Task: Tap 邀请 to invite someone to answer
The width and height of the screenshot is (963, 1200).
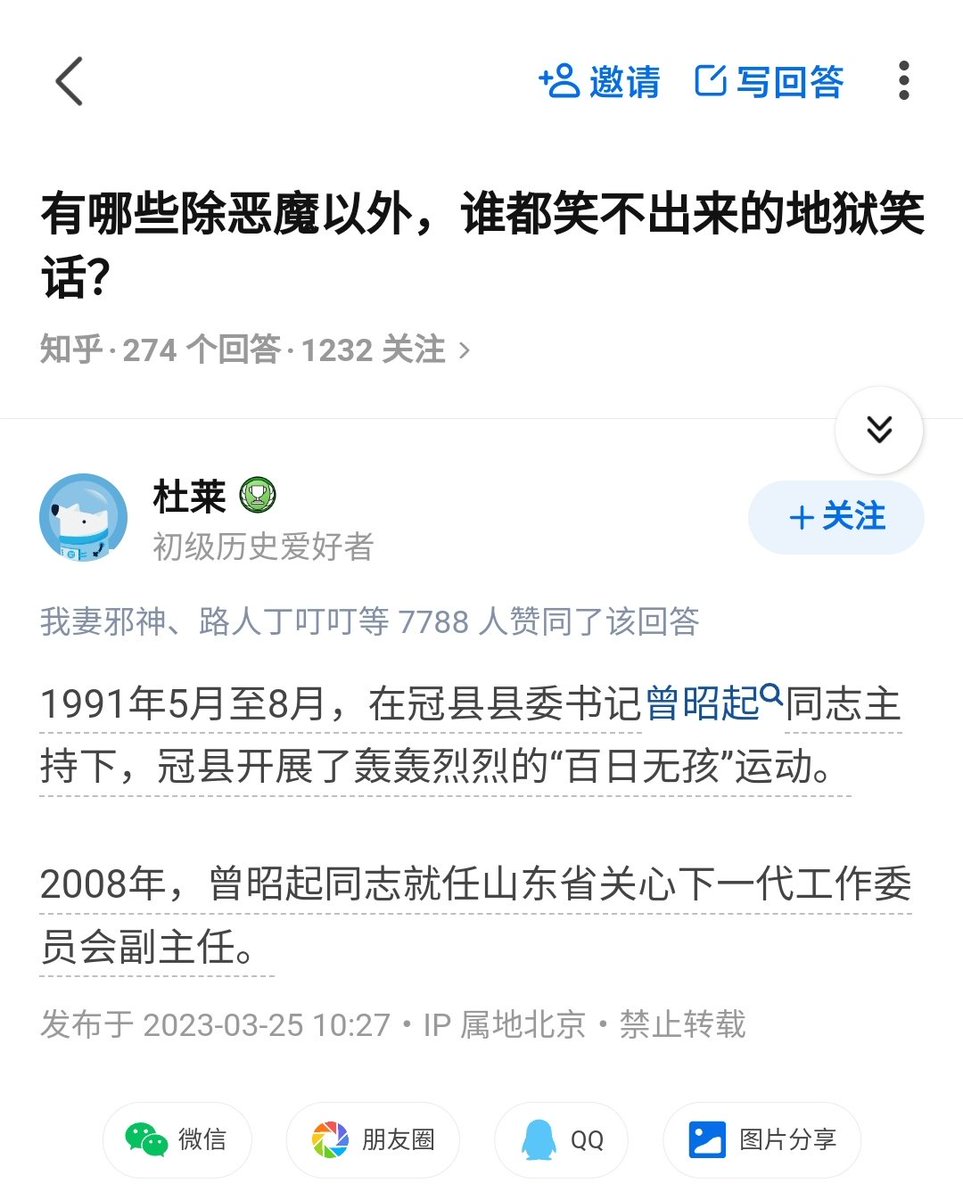Action: [x=600, y=82]
